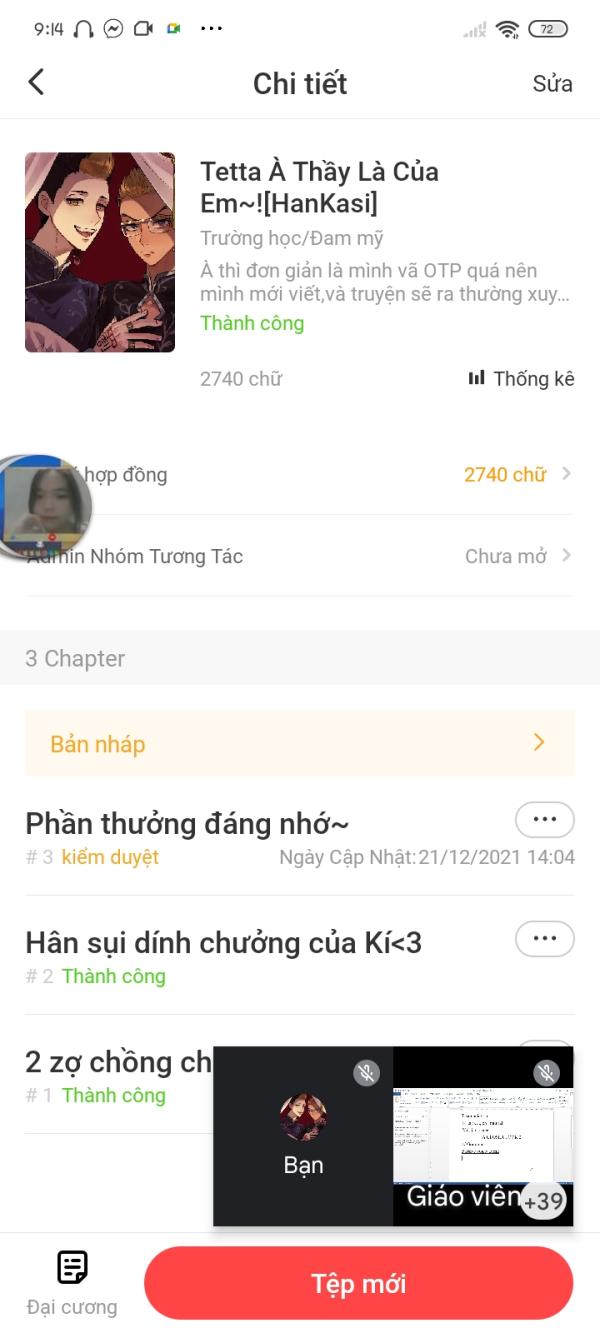The width and height of the screenshot is (600, 1333).
Task: Open options for Phần thưởng đáng nhớ~ chapter
Action: coord(544,819)
